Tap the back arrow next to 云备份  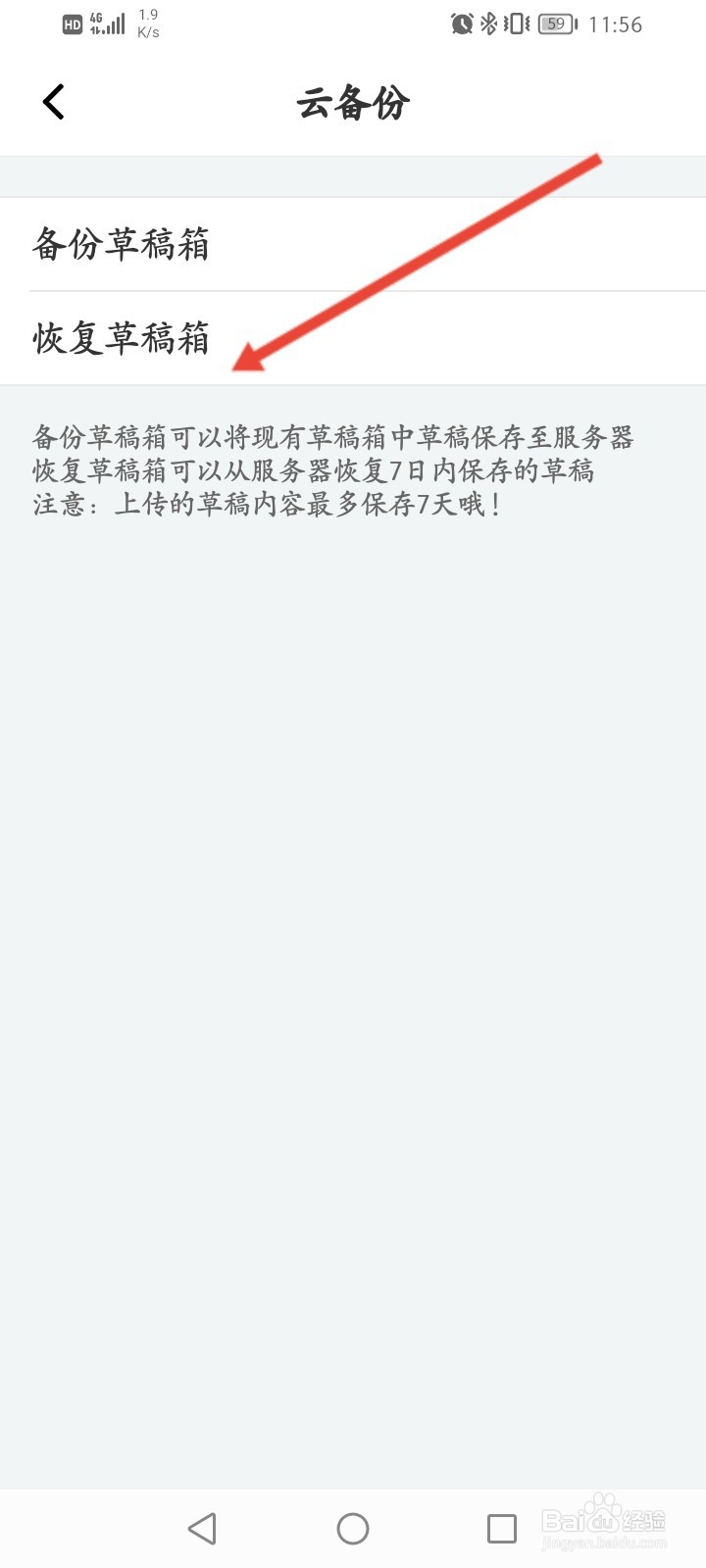(53, 101)
